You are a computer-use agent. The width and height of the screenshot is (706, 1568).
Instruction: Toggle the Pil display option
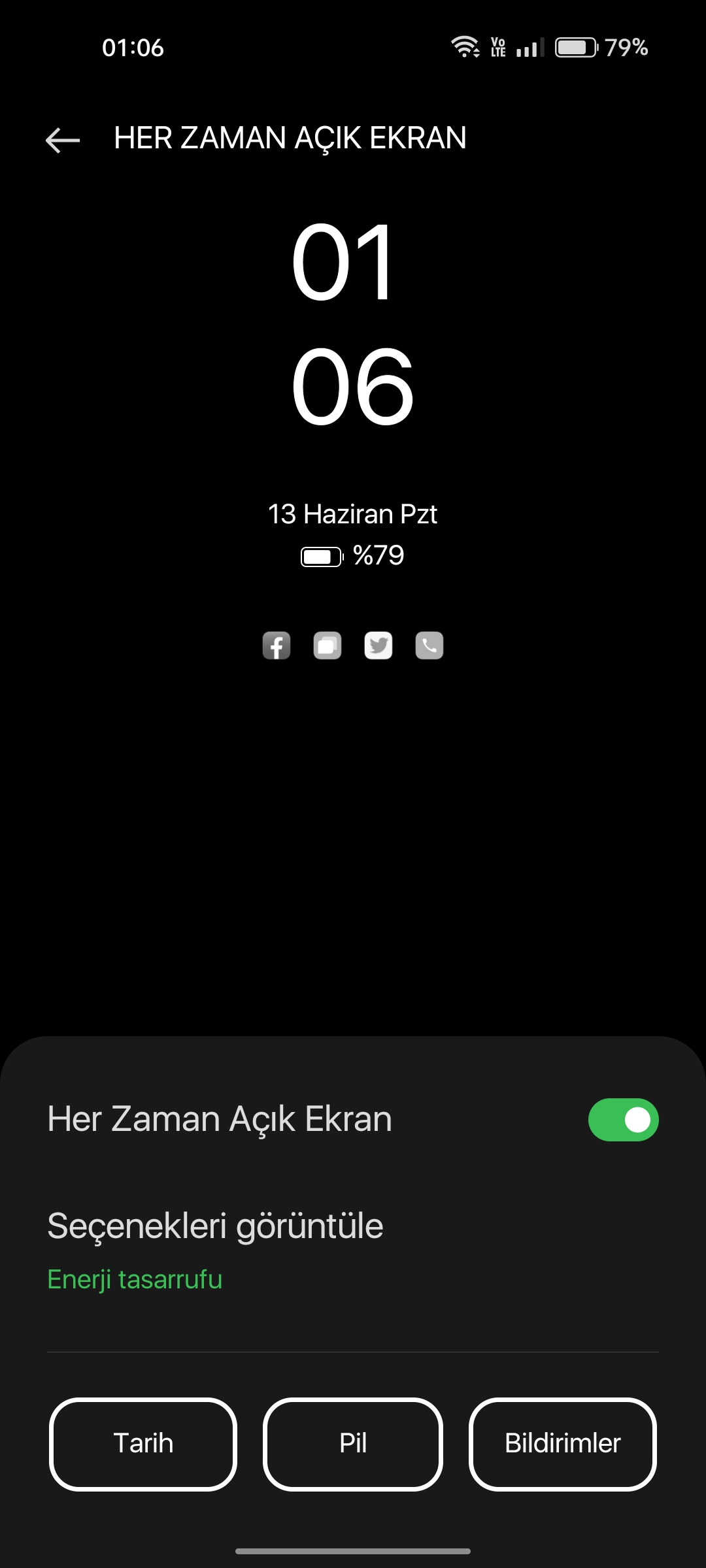(353, 1444)
